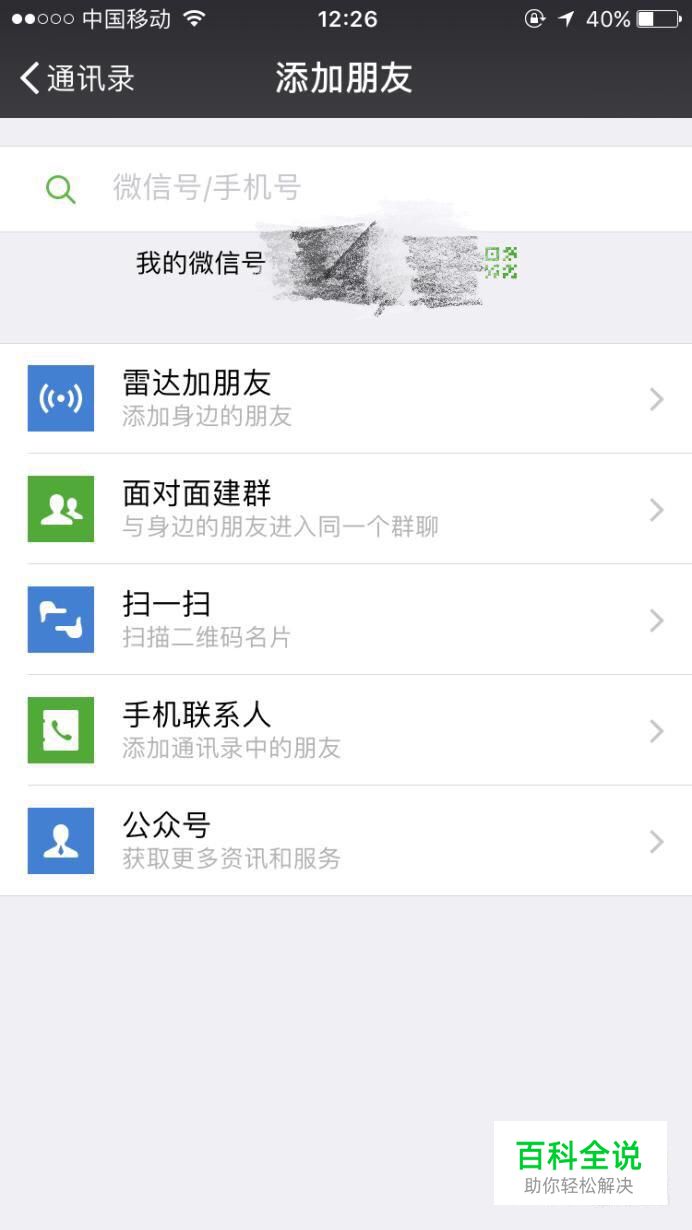Tap the 微信号/手机号 search field
This screenshot has height=1230, width=692.
pos(346,188)
